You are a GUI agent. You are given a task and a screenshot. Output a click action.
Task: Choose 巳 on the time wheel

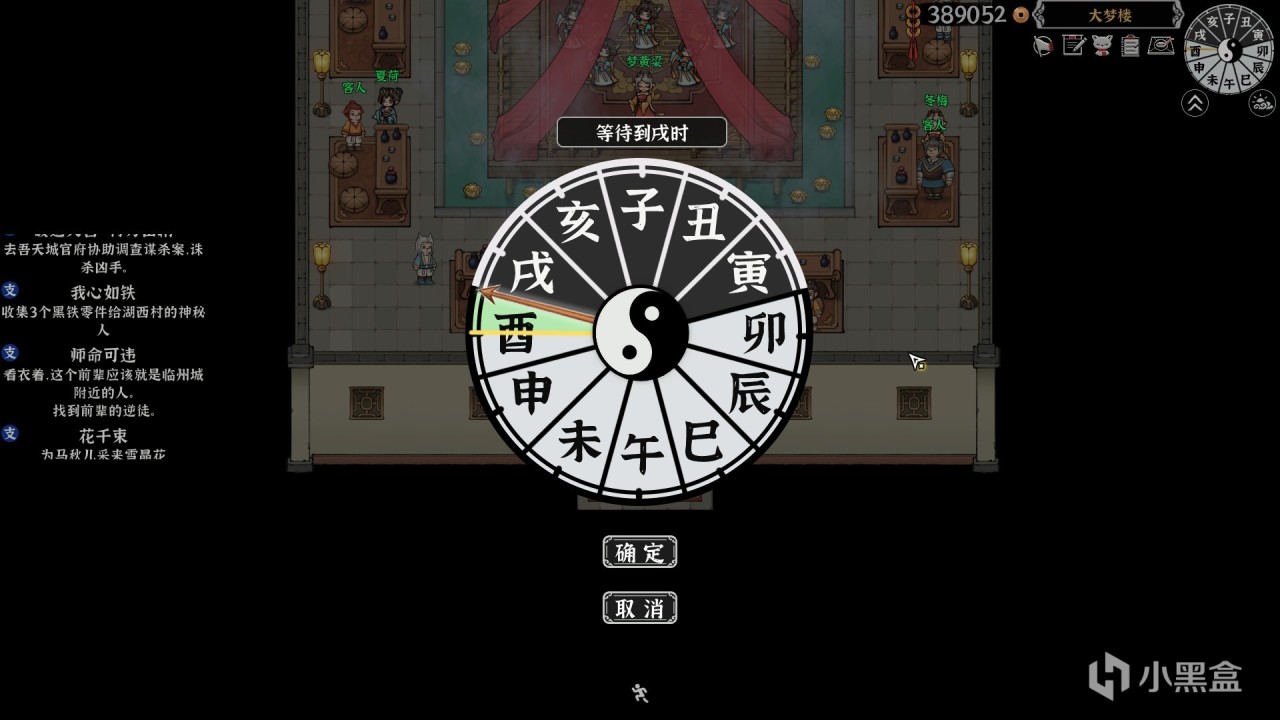click(x=702, y=441)
